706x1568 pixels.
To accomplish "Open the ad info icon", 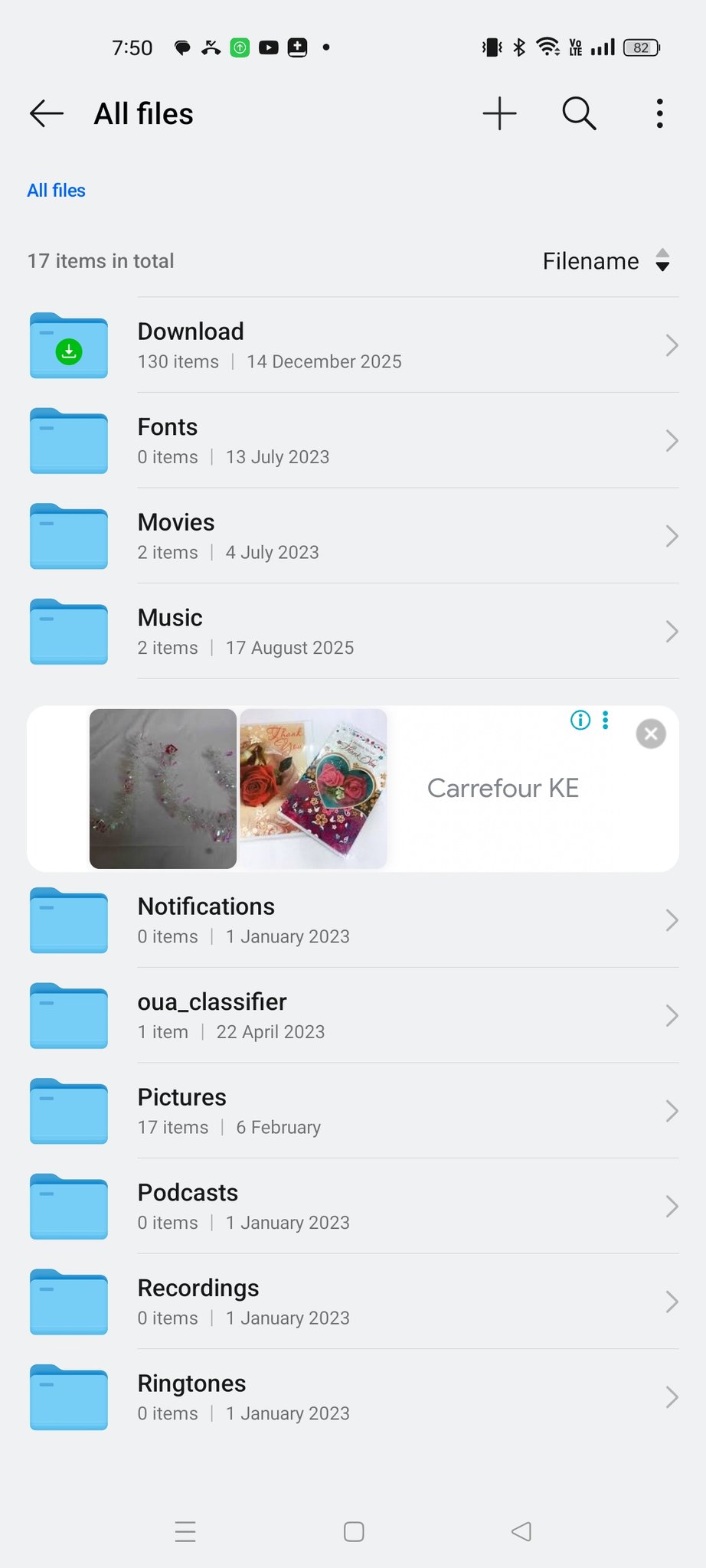I will tap(580, 720).
